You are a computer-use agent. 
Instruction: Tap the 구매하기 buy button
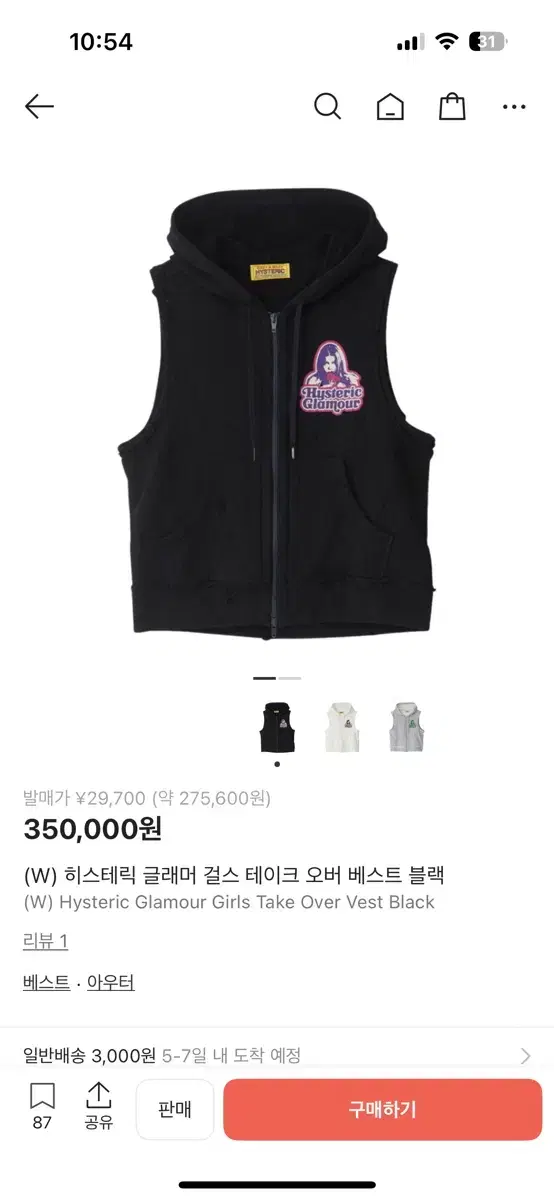pyautogui.click(x=382, y=1109)
